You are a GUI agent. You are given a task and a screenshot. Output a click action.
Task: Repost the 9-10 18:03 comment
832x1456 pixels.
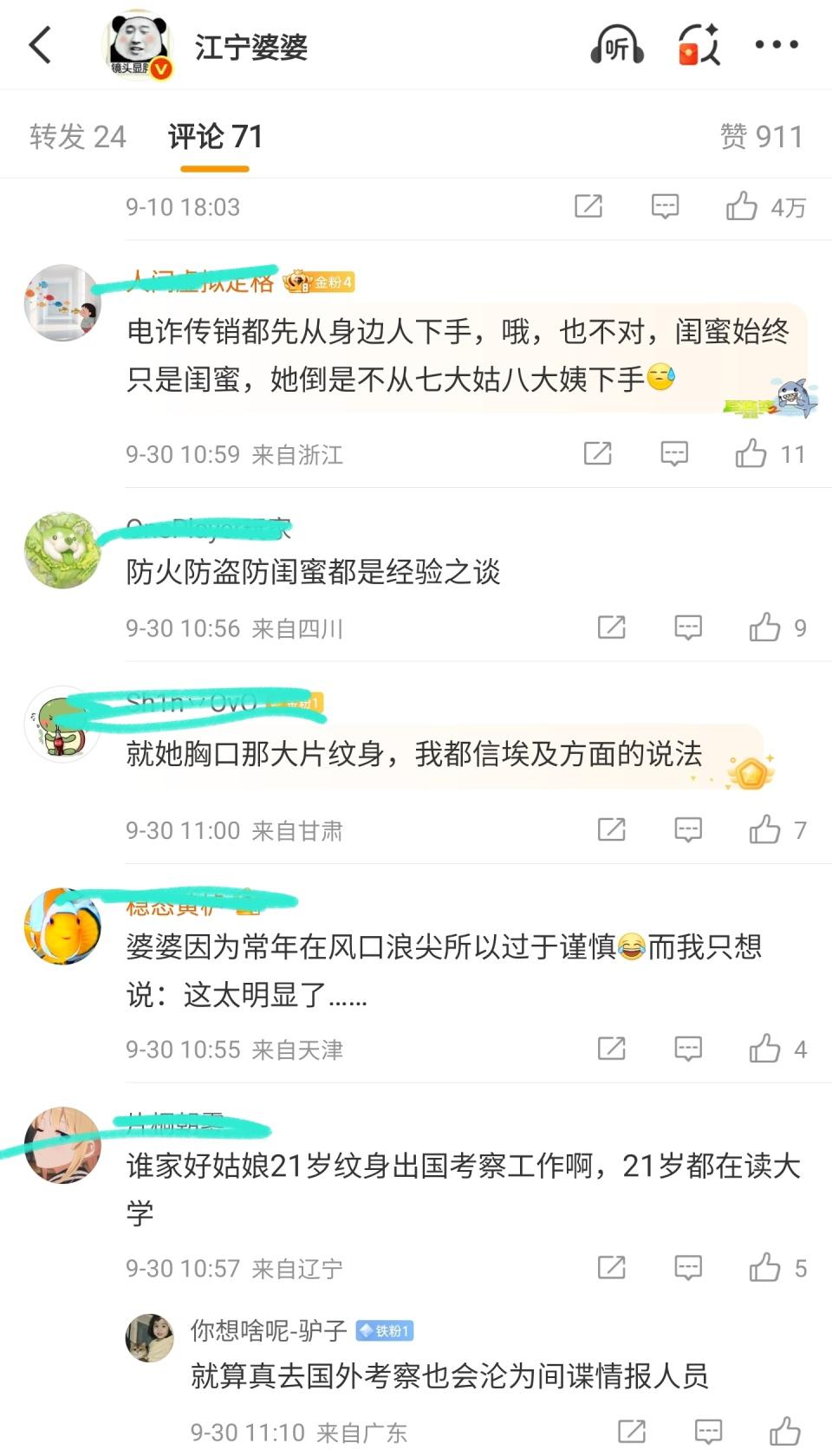click(x=588, y=206)
